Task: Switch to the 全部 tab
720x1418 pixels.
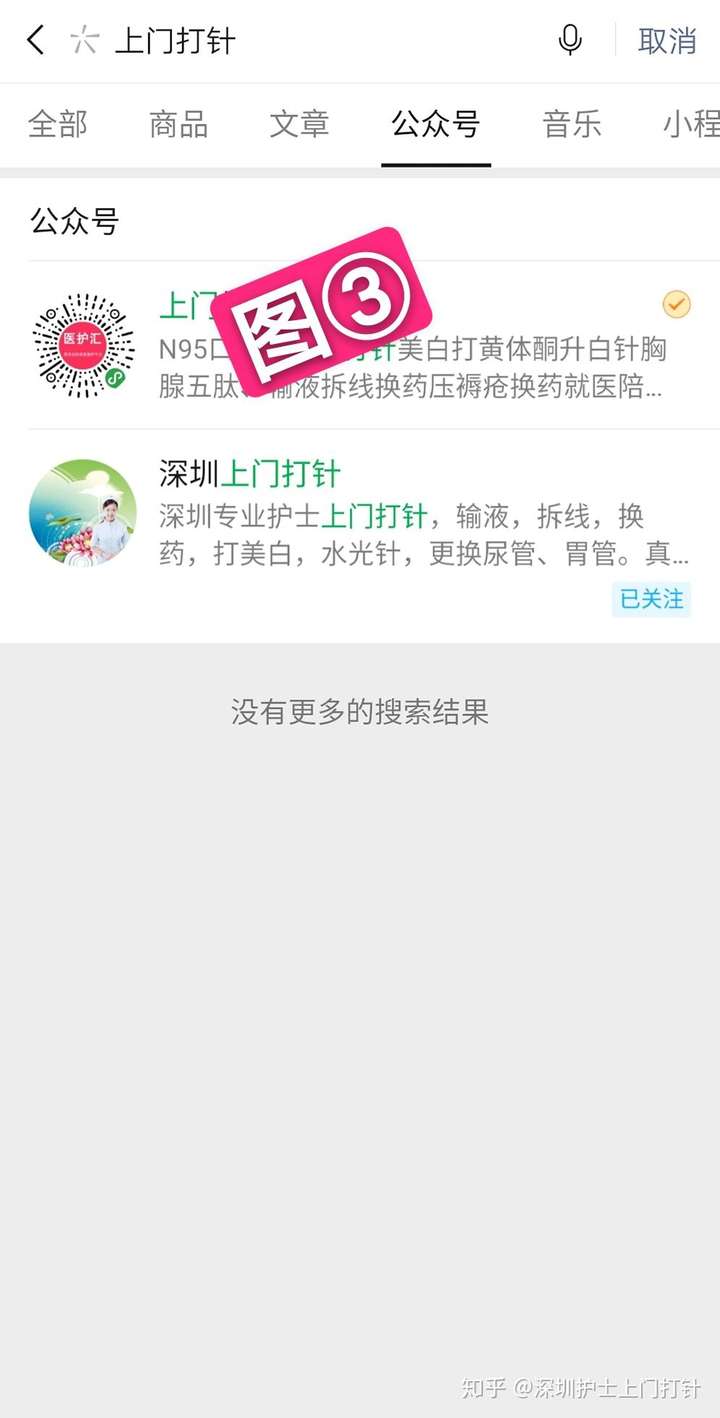Action: click(58, 124)
